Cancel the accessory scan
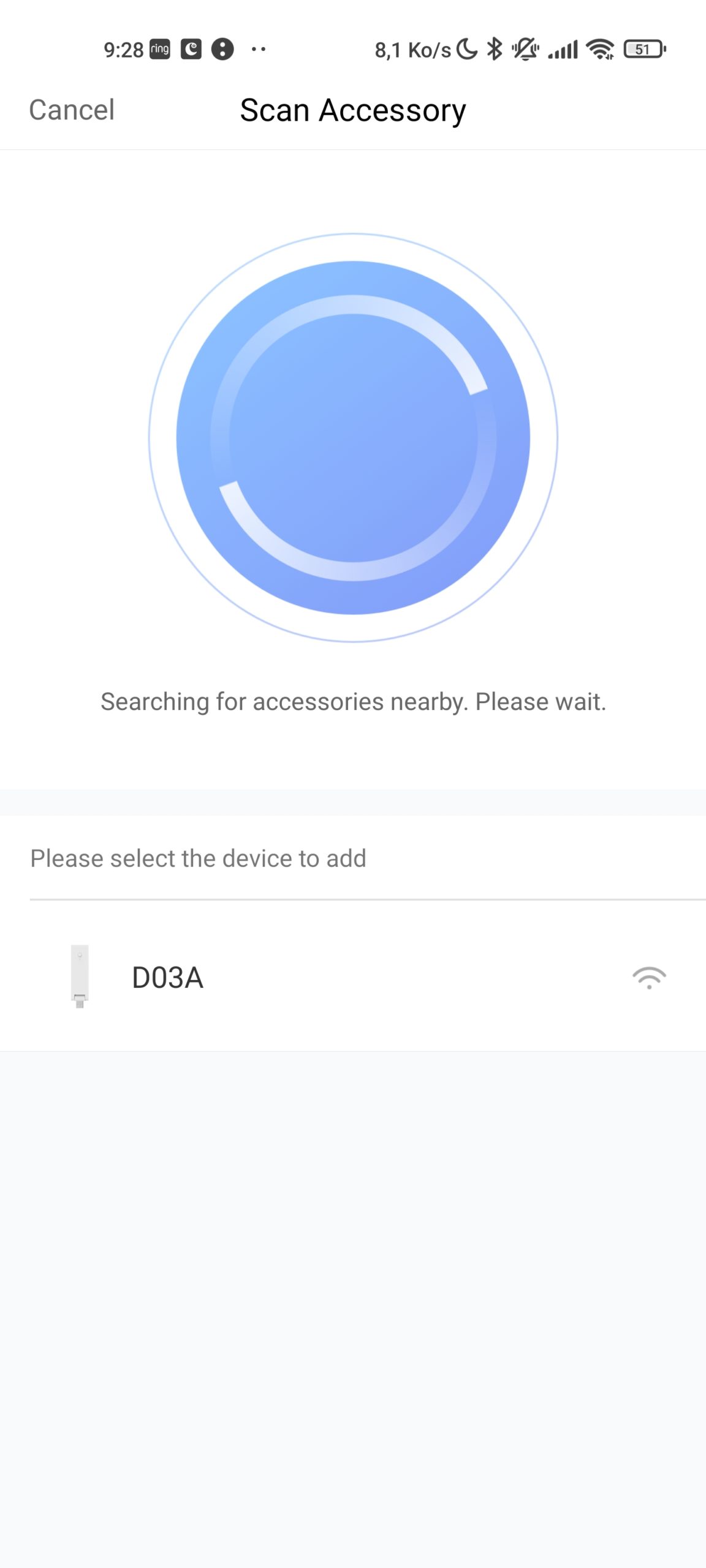 coord(72,110)
